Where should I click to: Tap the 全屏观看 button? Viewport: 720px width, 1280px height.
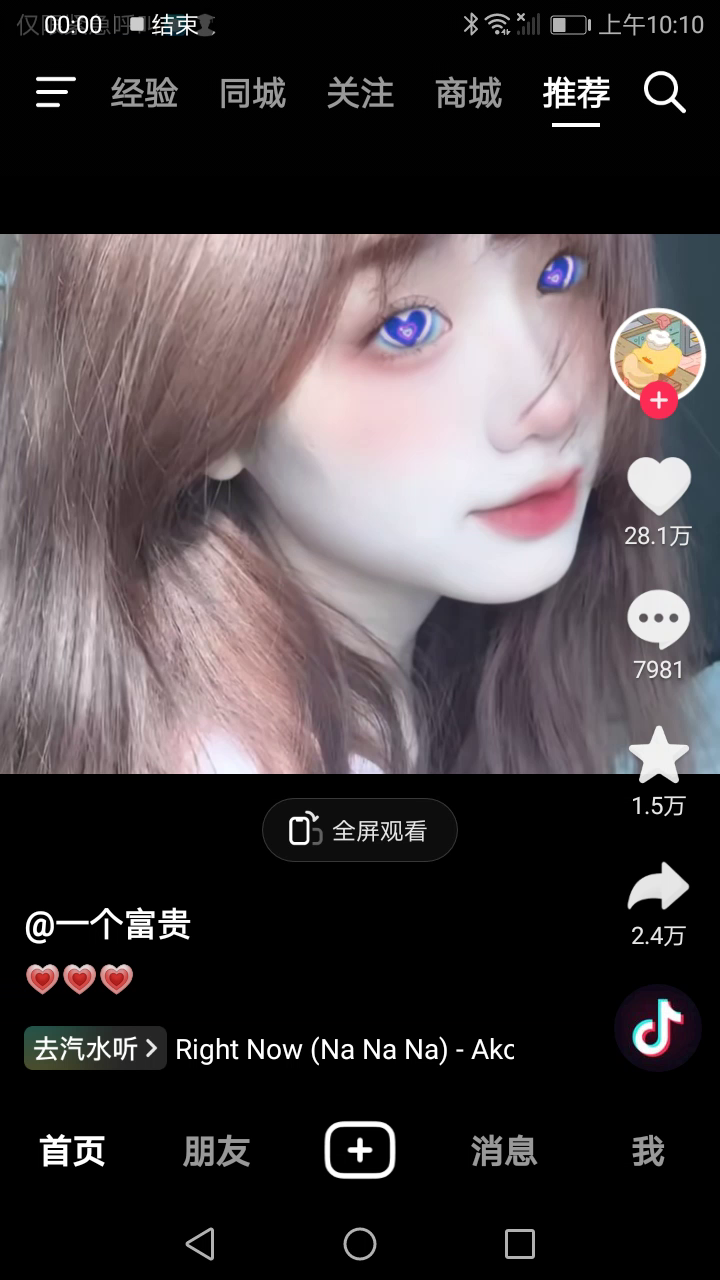point(360,830)
